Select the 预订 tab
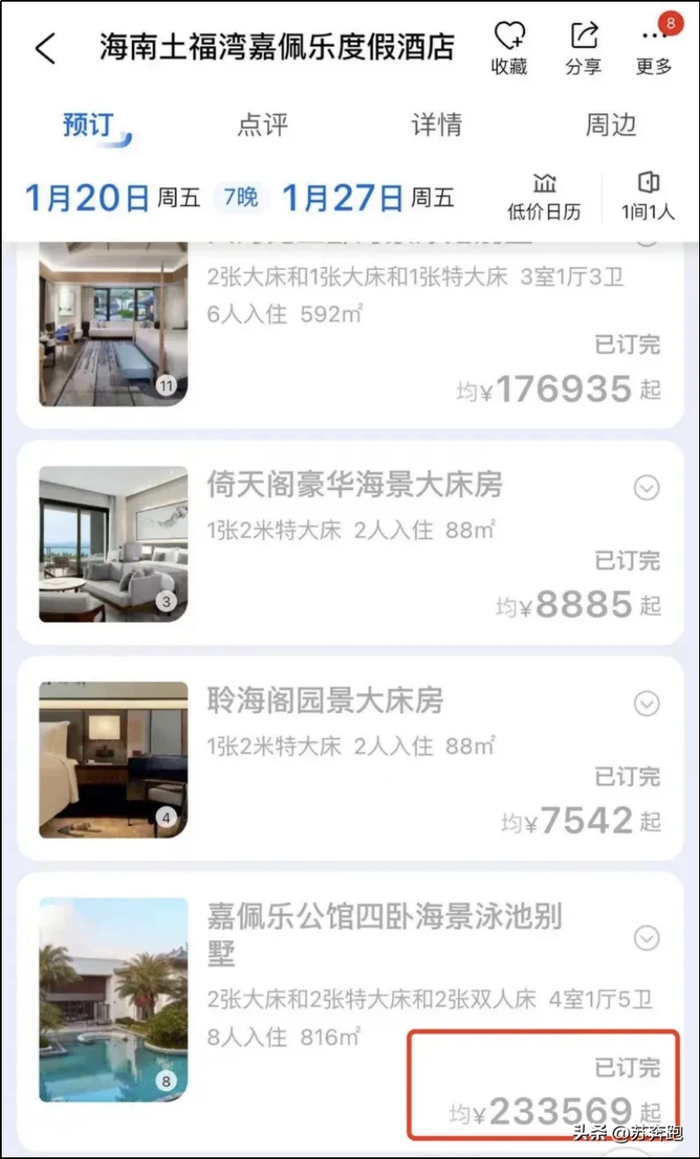The height and width of the screenshot is (1159, 700). [89, 125]
